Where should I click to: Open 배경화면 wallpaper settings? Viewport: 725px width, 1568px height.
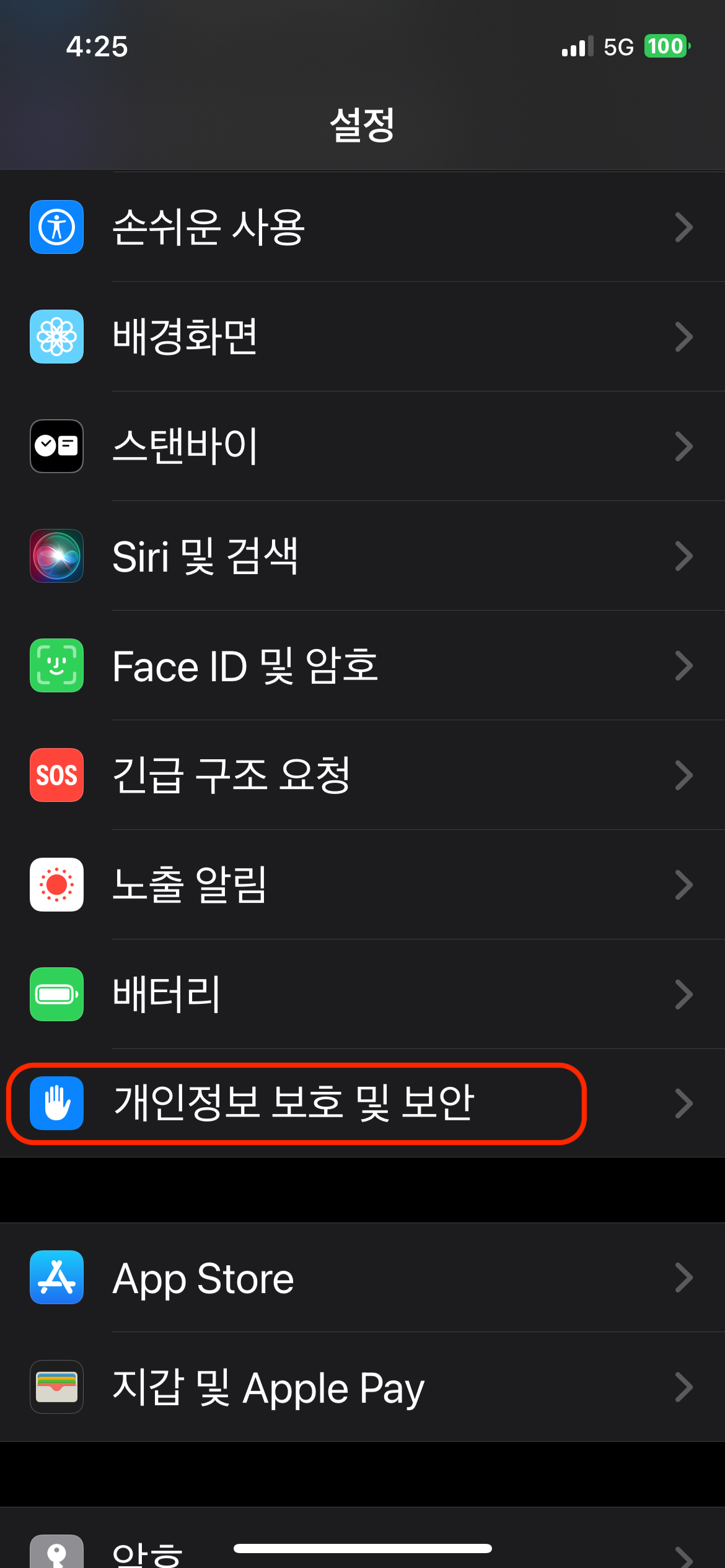click(x=362, y=337)
